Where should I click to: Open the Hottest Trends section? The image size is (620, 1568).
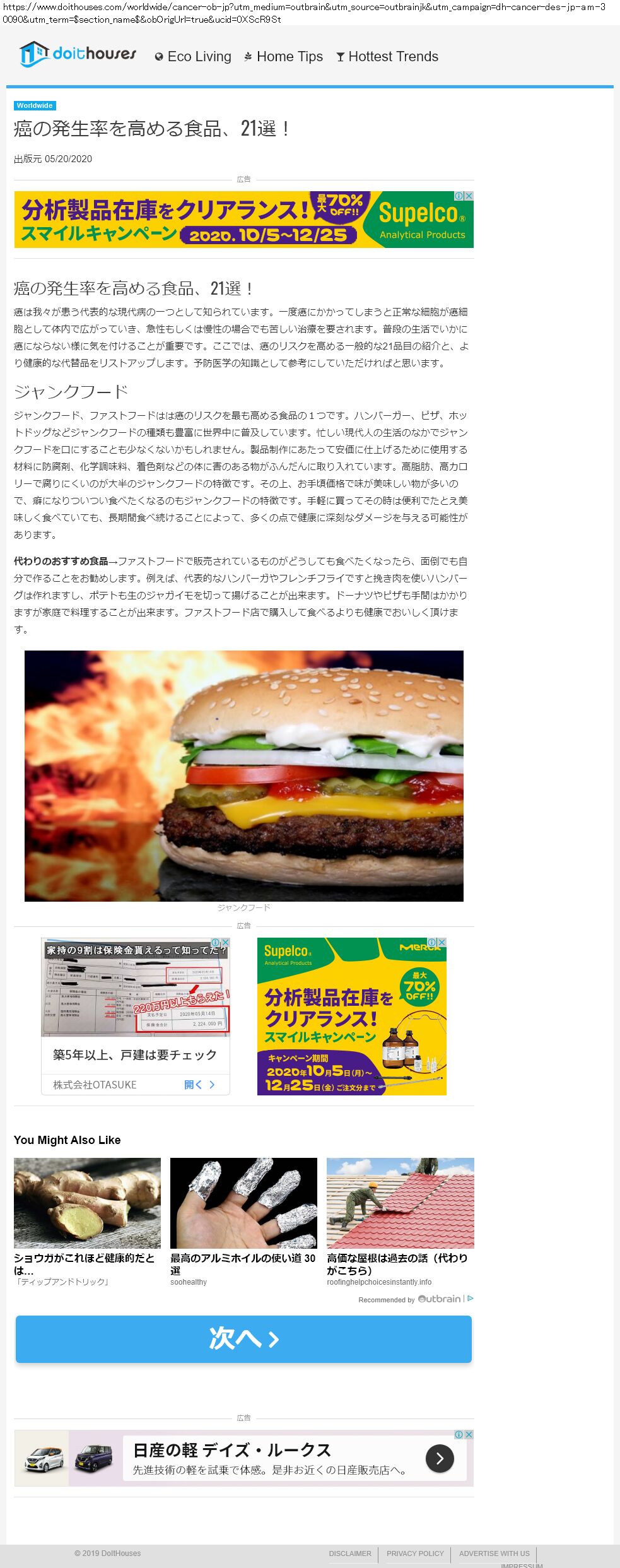point(387,57)
